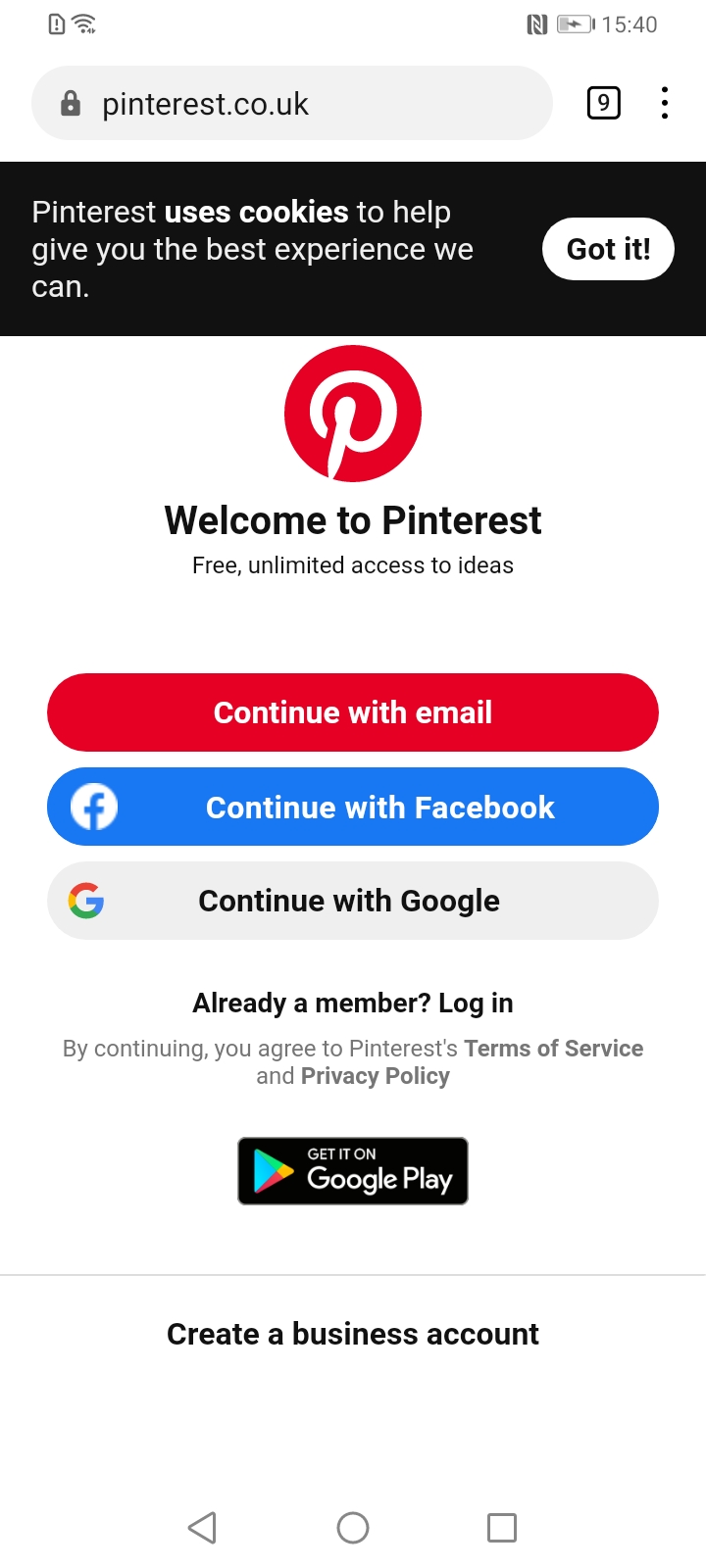Continue with Google account
The width and height of the screenshot is (706, 1568).
tap(353, 901)
